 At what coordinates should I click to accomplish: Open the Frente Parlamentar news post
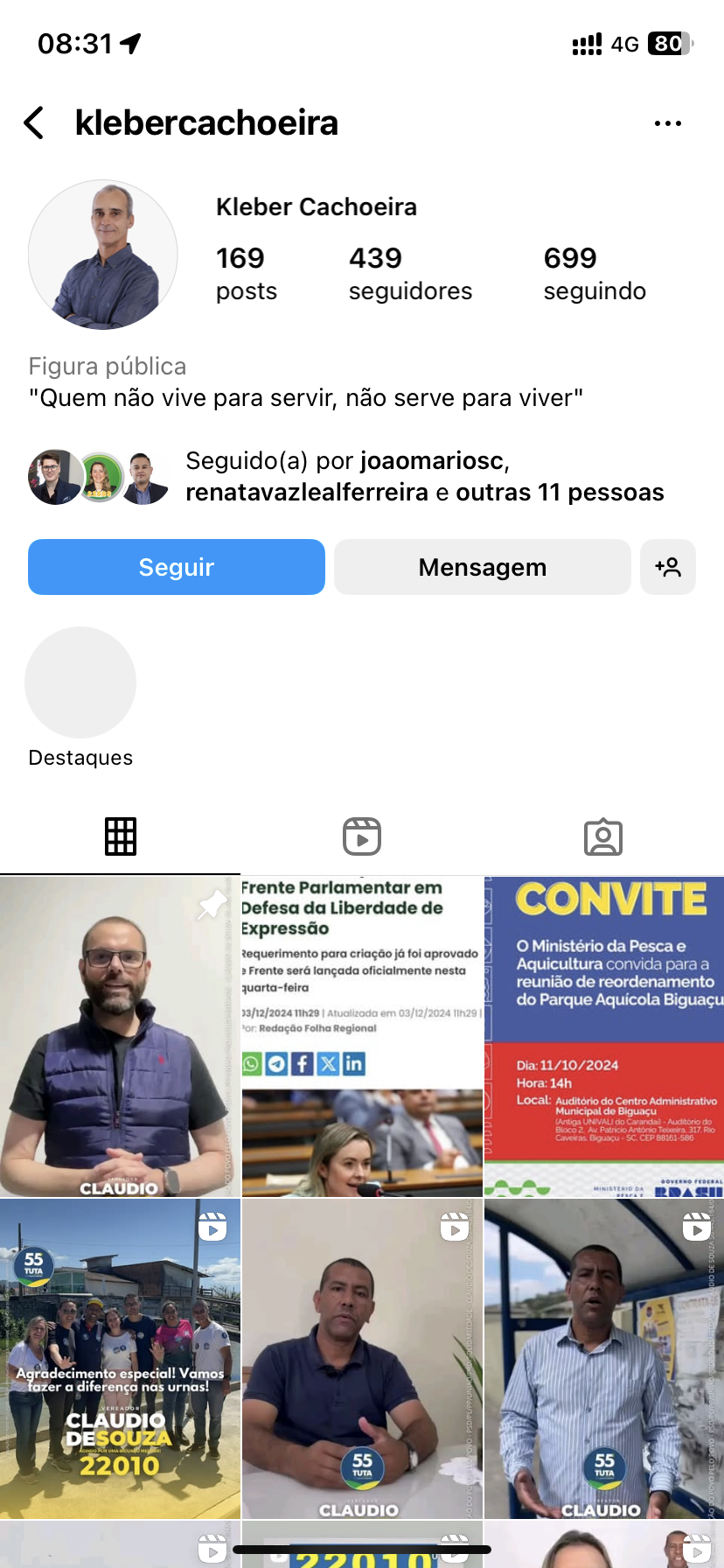point(362,1037)
